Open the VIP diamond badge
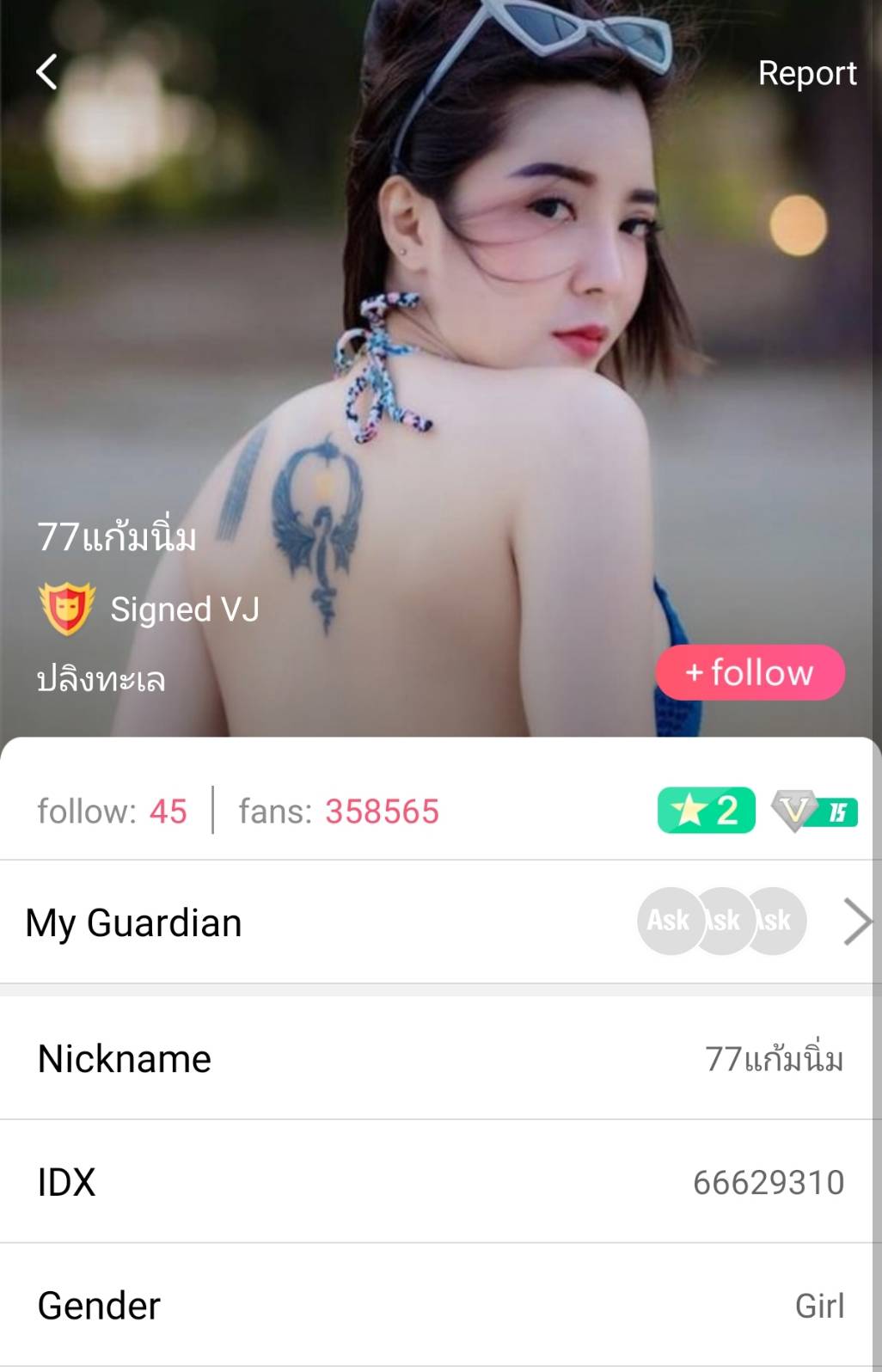The height and width of the screenshot is (1372, 882). coord(813,811)
